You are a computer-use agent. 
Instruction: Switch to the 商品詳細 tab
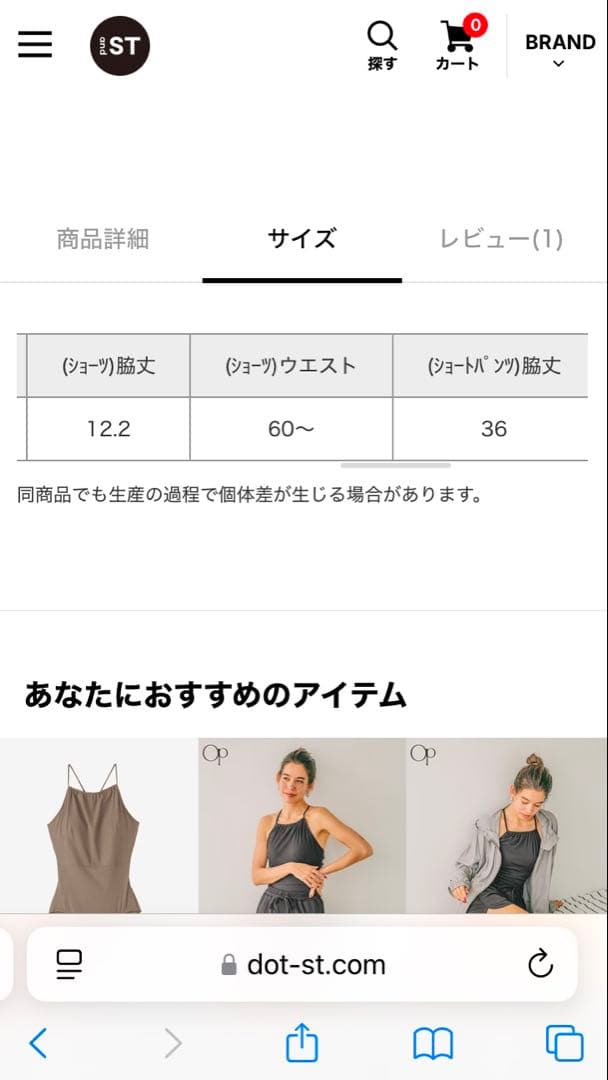(x=103, y=239)
